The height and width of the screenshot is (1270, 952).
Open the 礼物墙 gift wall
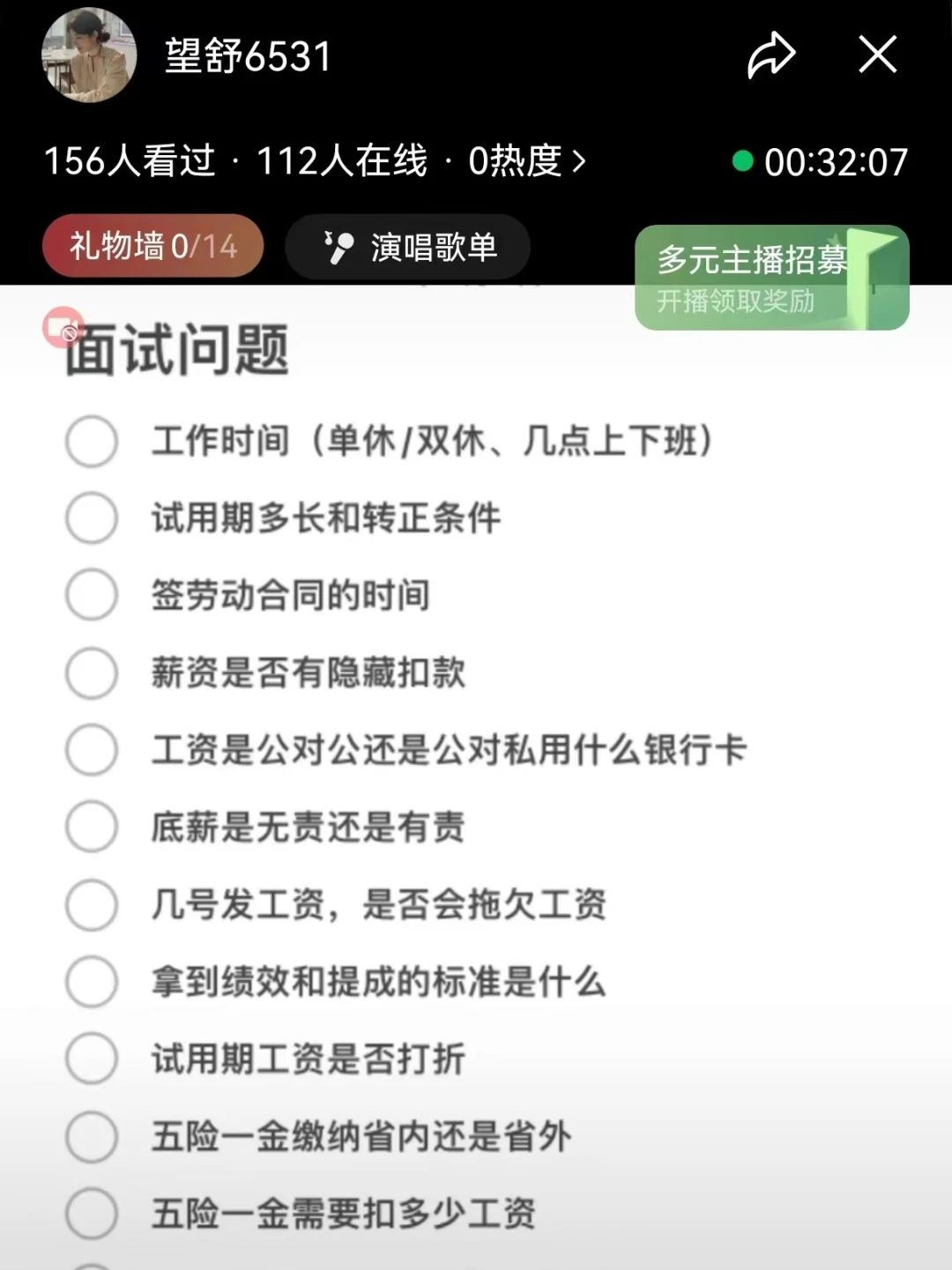click(153, 246)
